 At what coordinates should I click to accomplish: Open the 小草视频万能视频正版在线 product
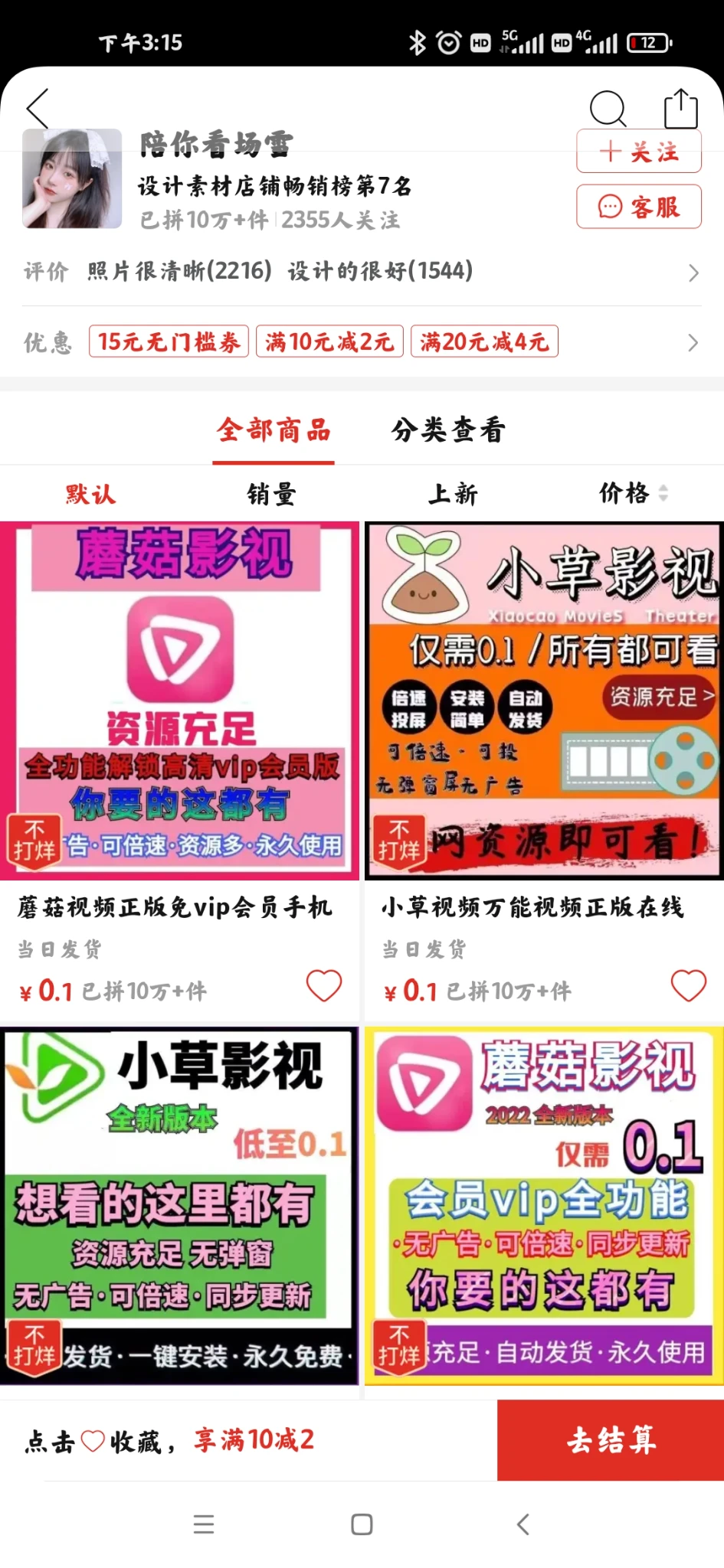tap(544, 701)
